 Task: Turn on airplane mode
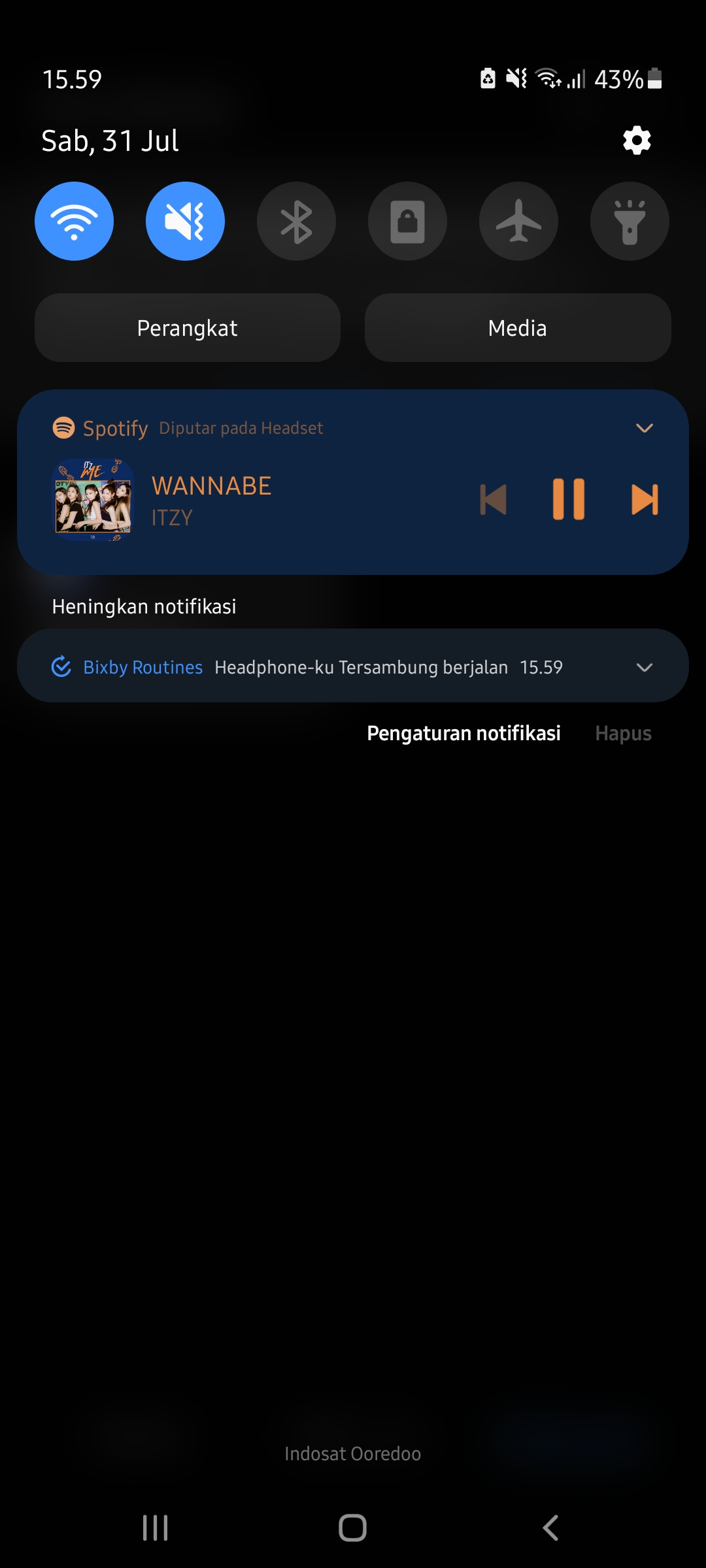point(518,221)
